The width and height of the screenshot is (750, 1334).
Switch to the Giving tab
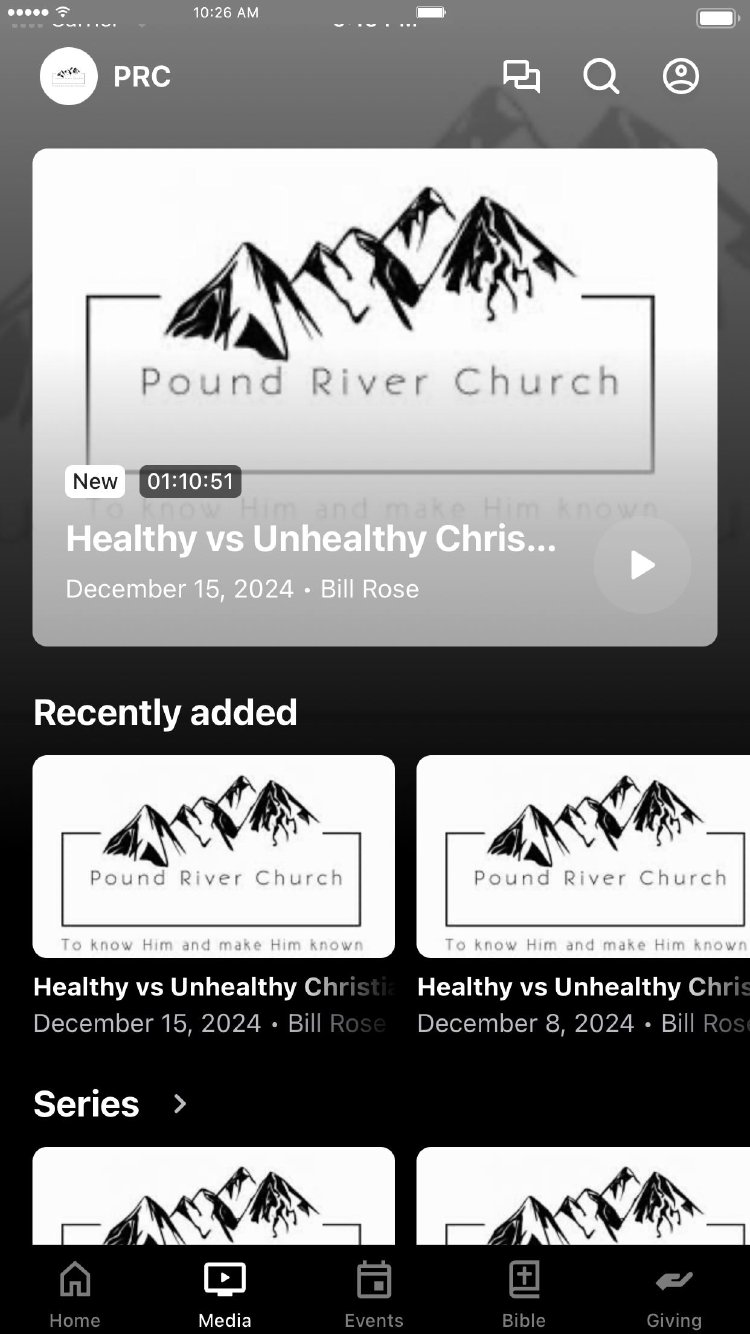pos(674,1294)
